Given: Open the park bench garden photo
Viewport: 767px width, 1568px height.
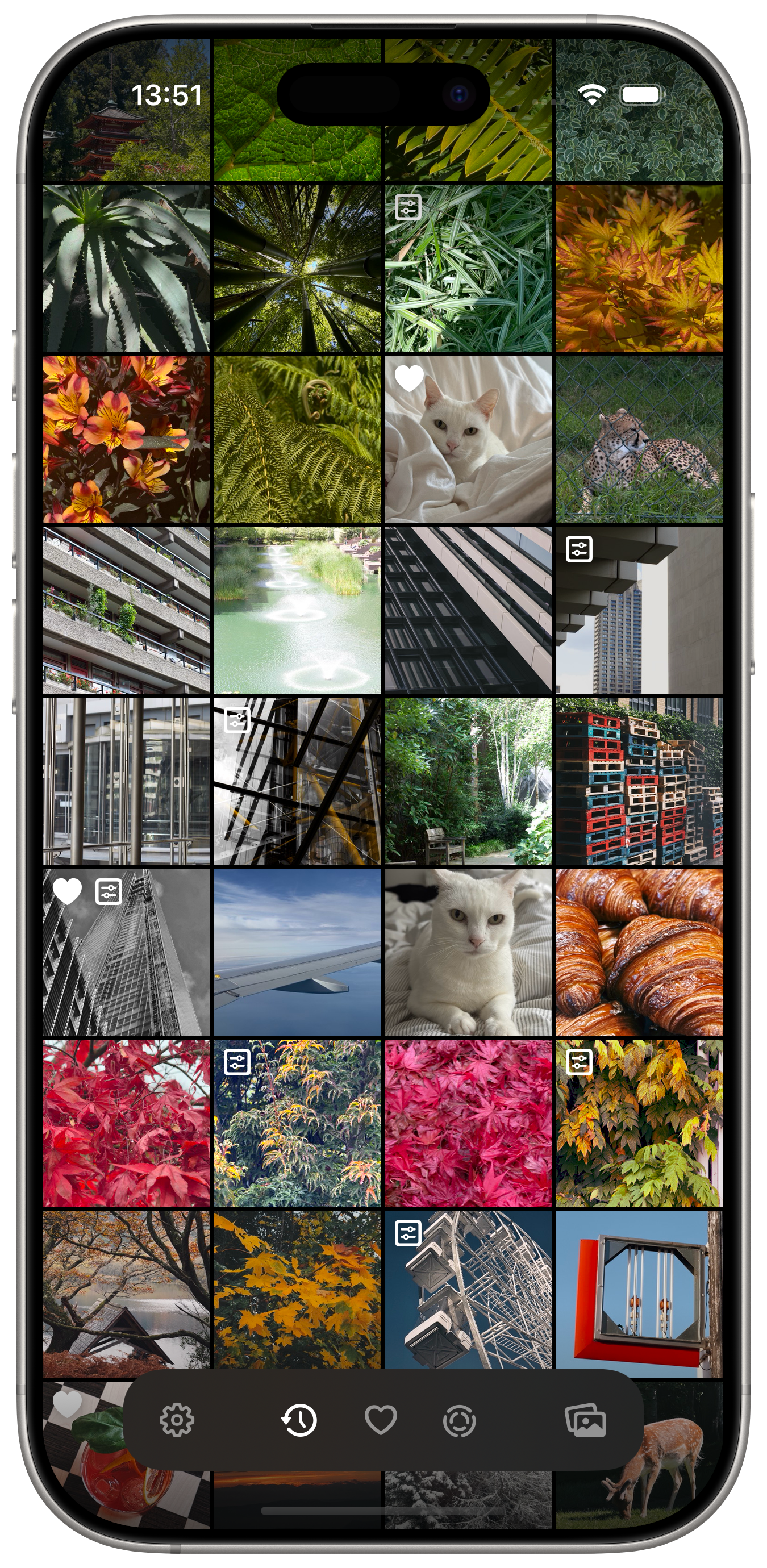Looking at the screenshot, I should tap(468, 781).
